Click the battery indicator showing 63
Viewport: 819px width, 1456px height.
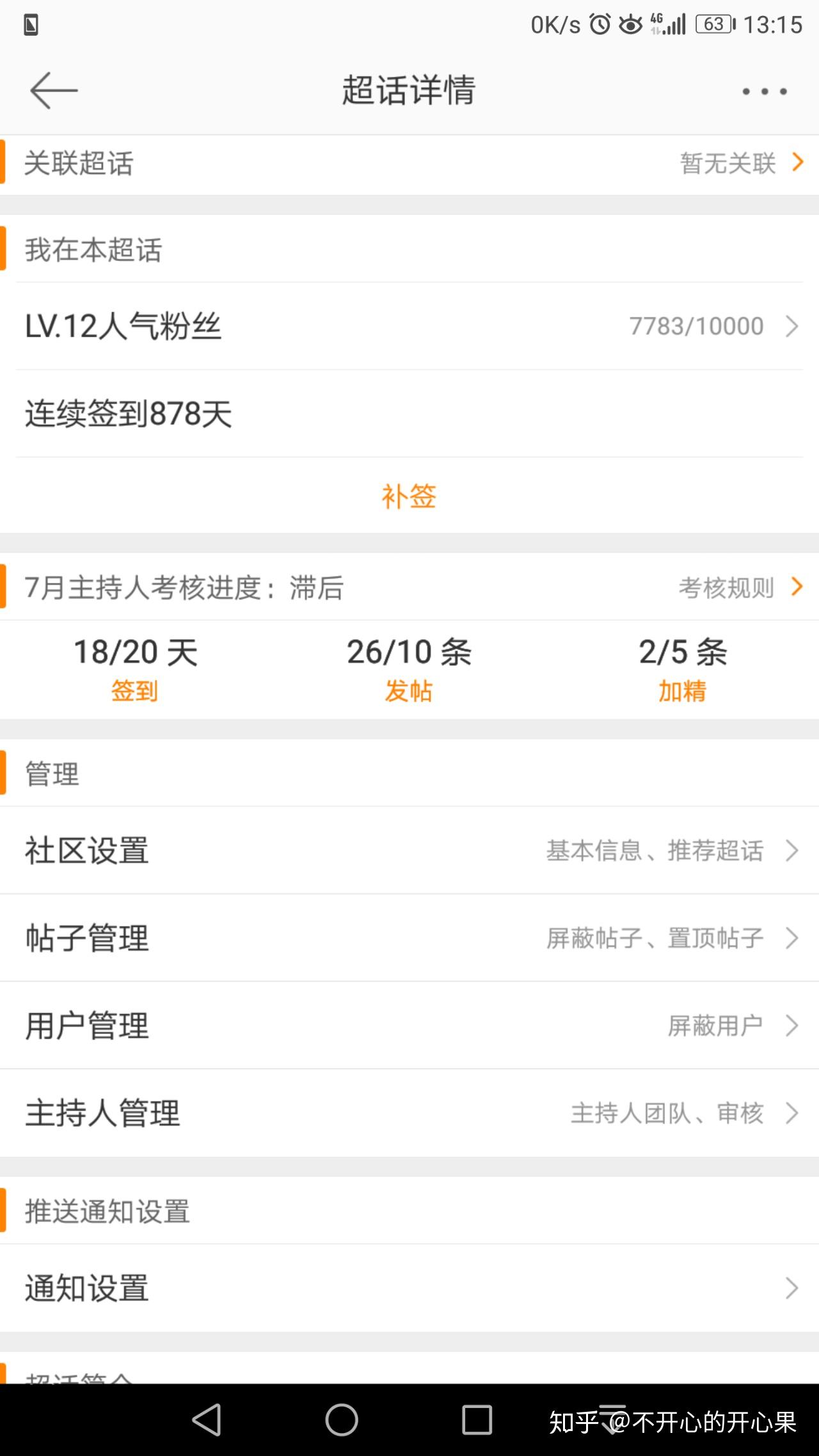click(x=713, y=24)
